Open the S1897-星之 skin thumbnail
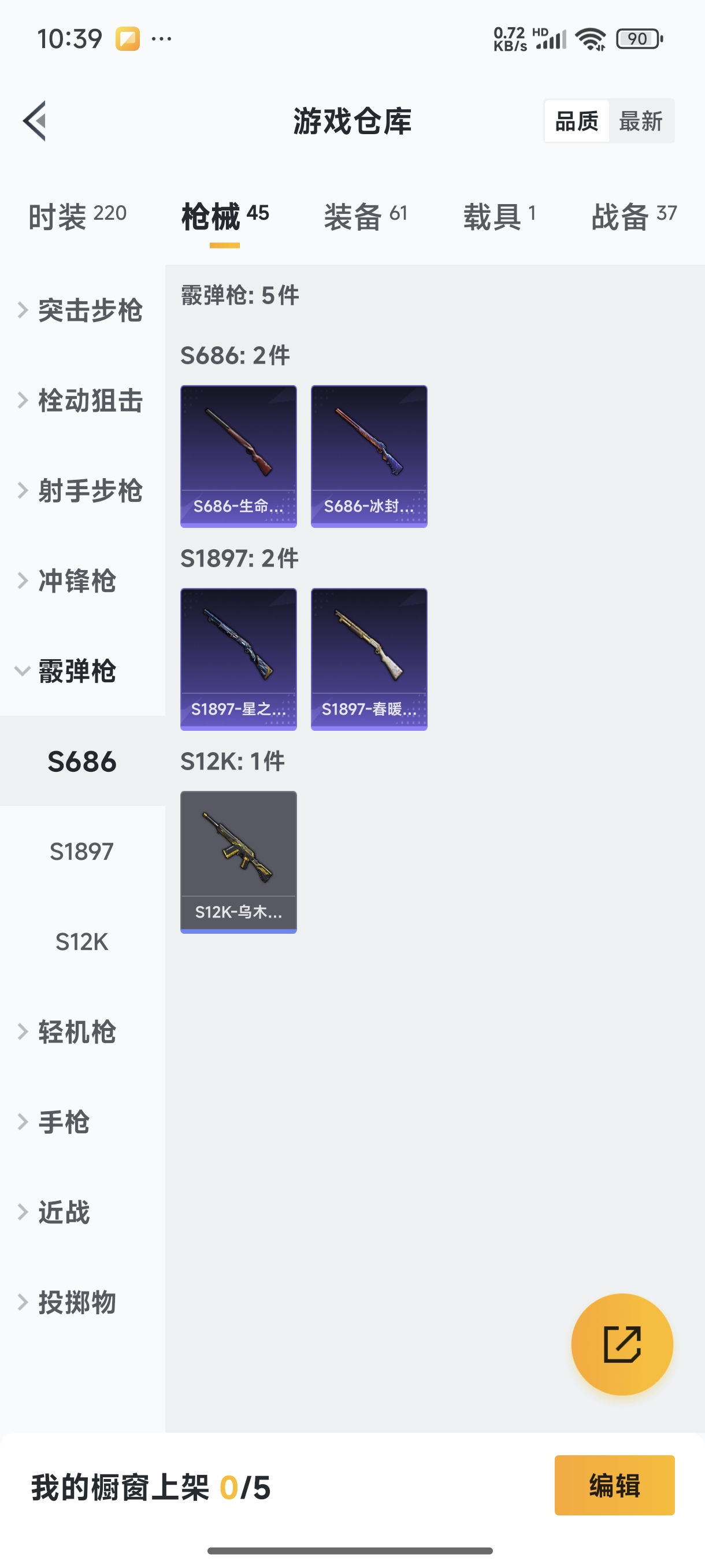 (x=238, y=658)
